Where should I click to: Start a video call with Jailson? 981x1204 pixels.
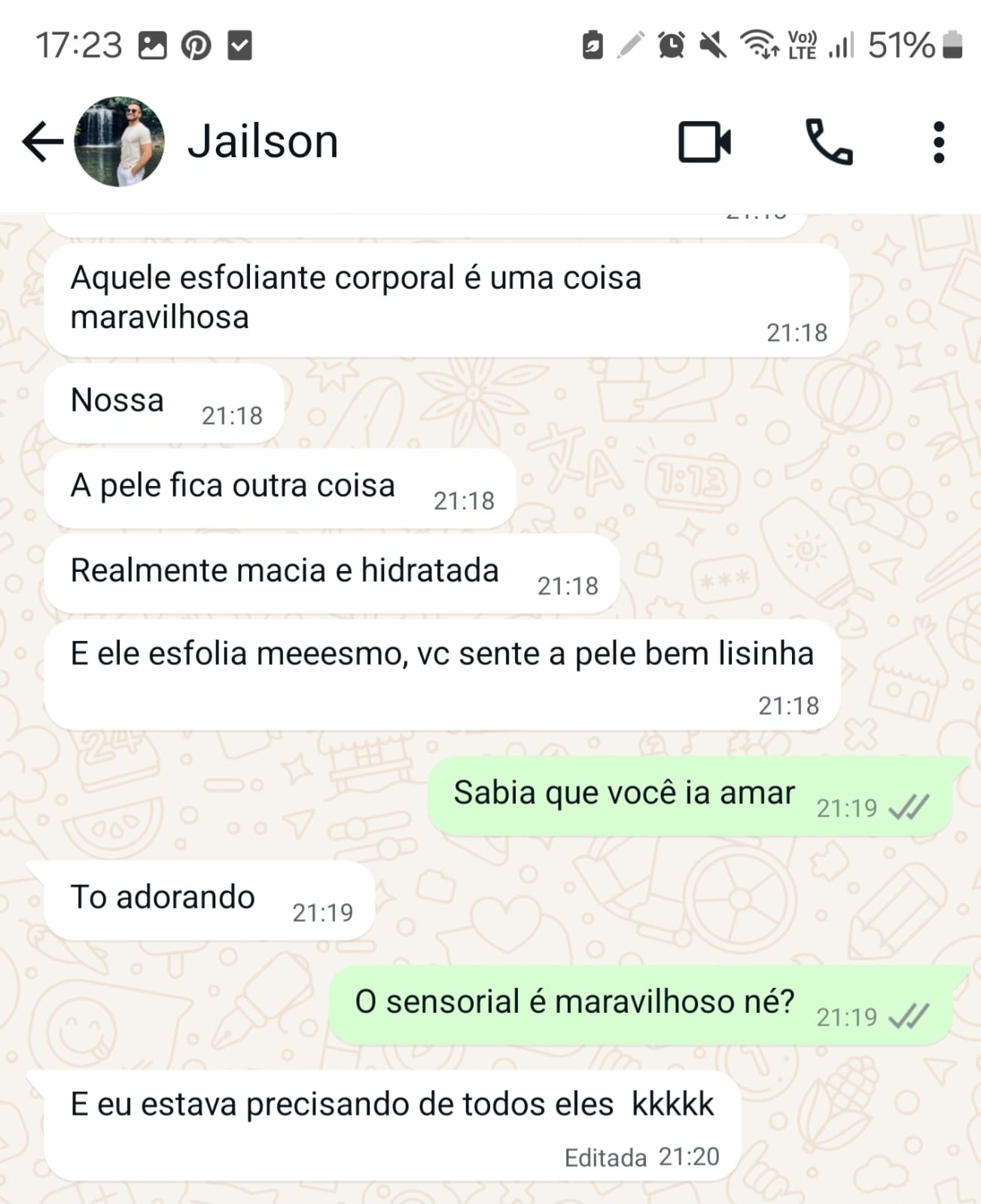point(704,141)
